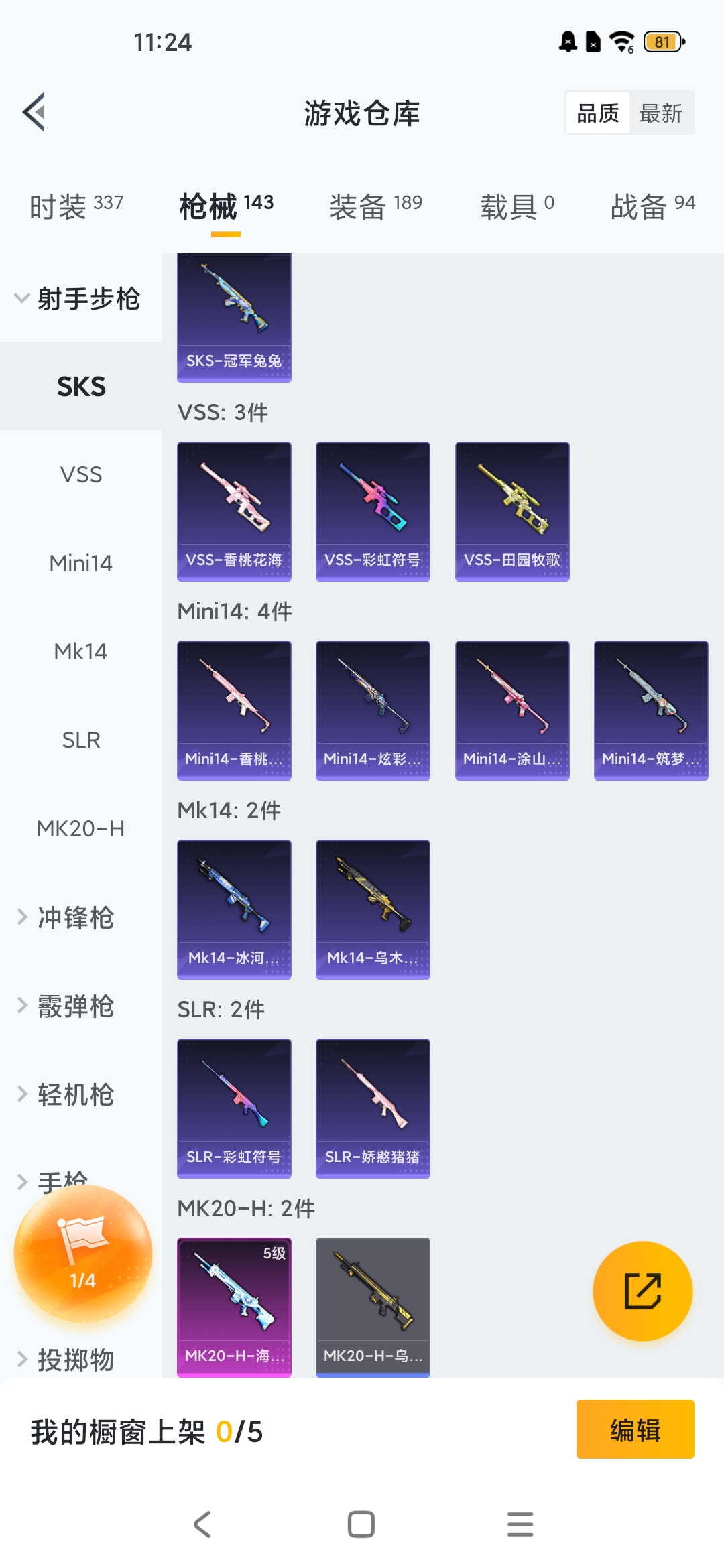Viewport: 724px width, 1568px height.
Task: Expand the 霰弹枪 category
Action: pyautogui.click(x=75, y=1006)
